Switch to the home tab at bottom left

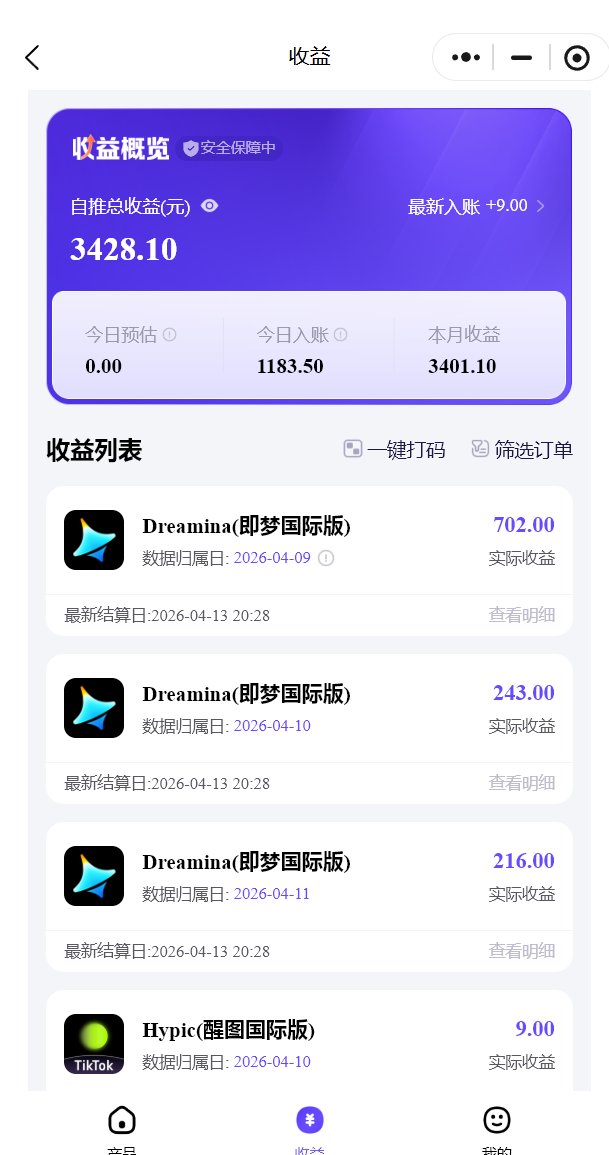122,1127
